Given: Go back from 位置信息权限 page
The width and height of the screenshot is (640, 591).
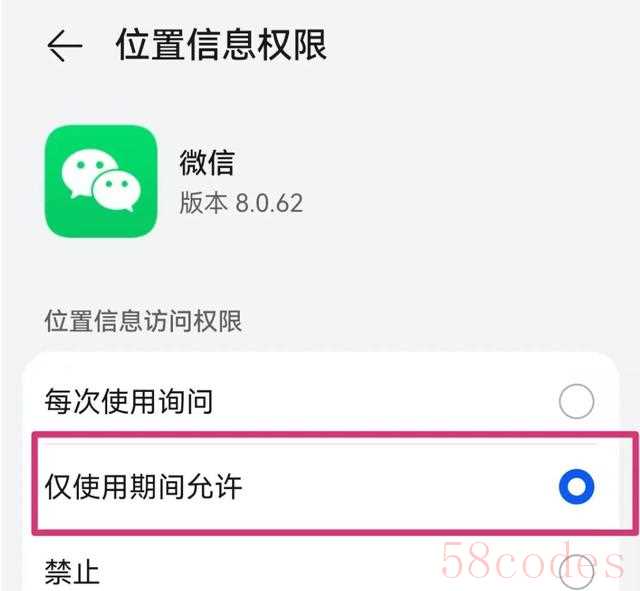Looking at the screenshot, I should [64, 47].
